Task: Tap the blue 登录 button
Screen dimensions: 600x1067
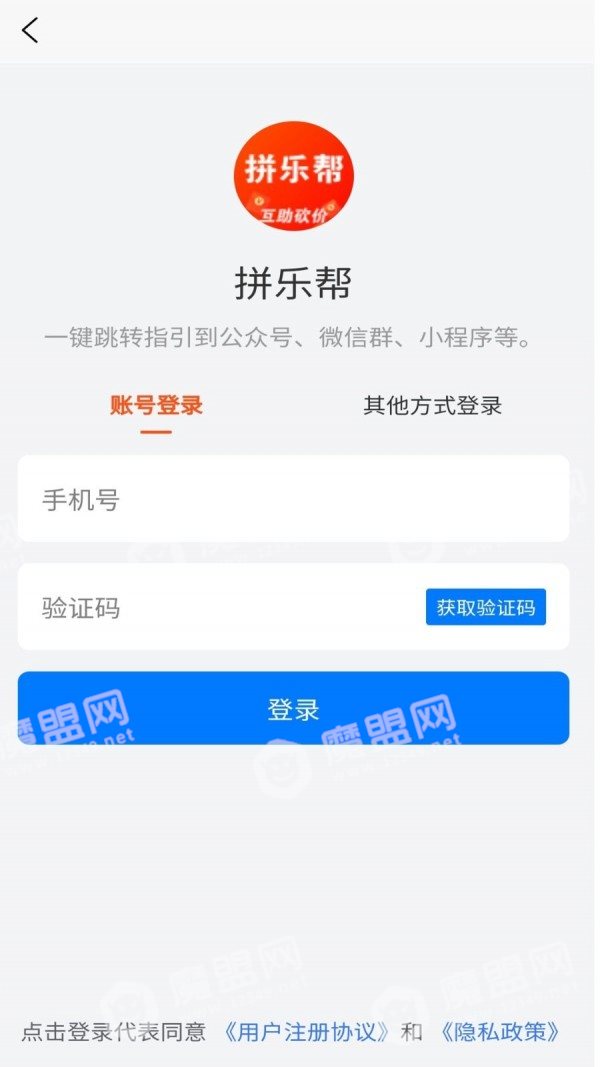Action: click(293, 708)
